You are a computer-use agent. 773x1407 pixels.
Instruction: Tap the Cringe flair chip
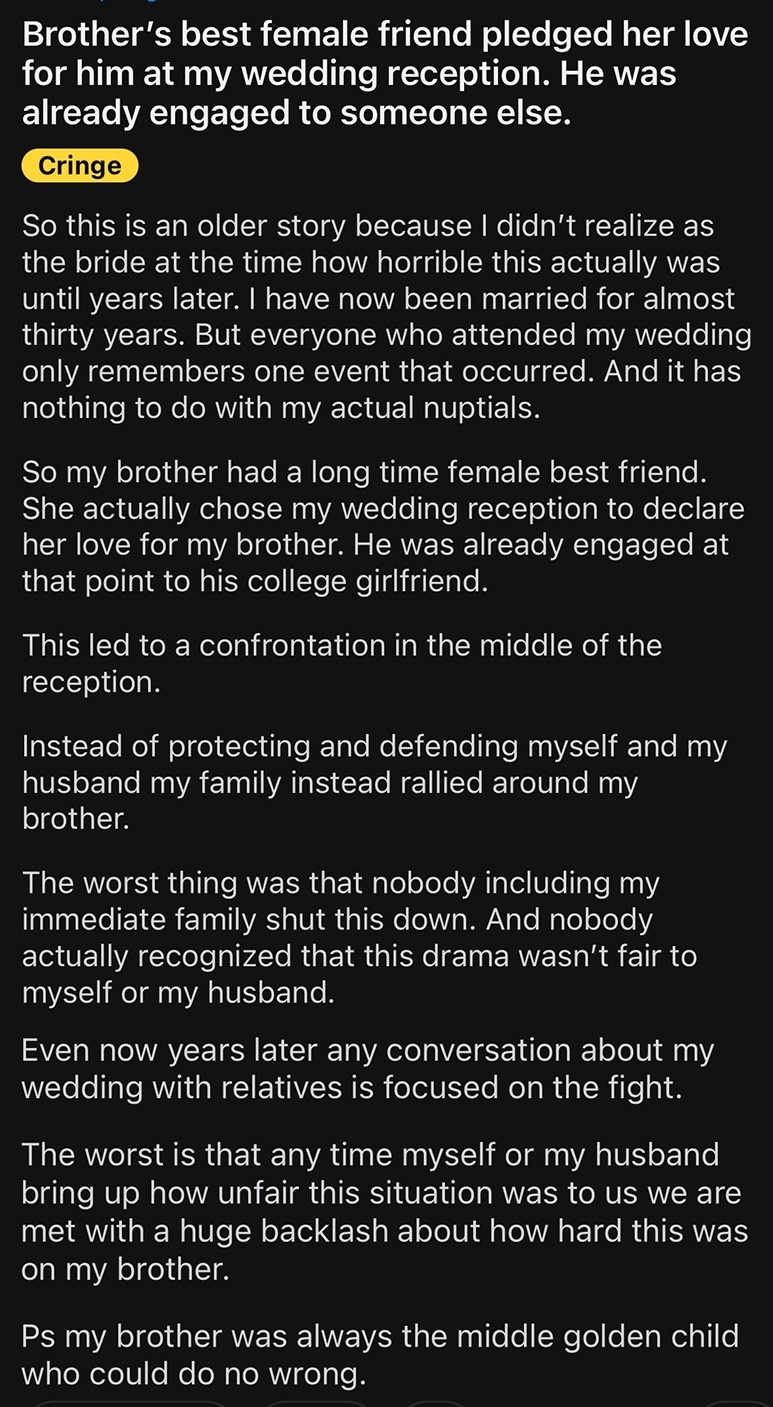pos(80,166)
